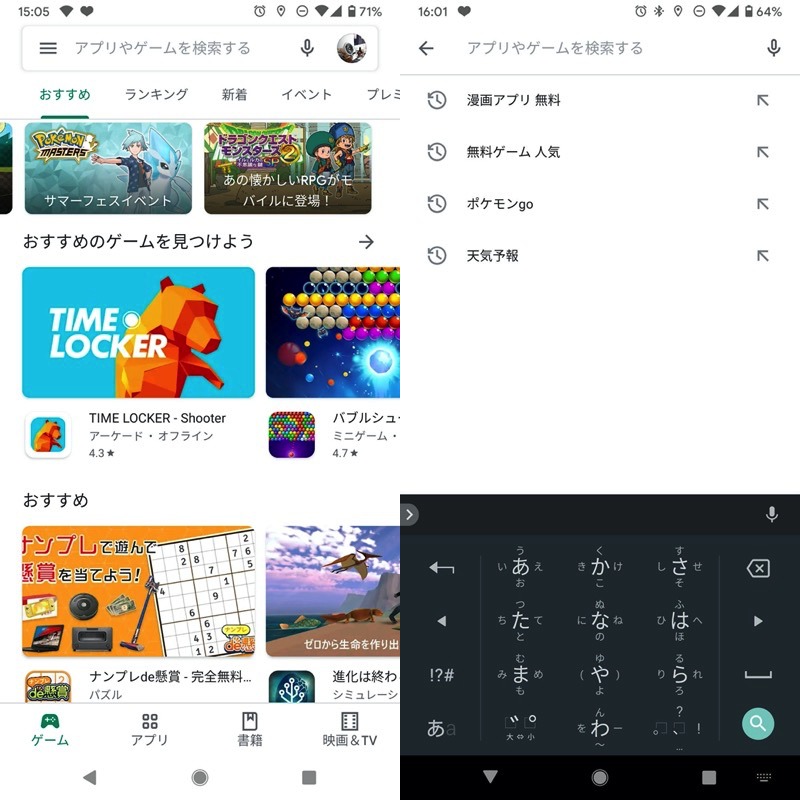Open the hamburger drawer menu
This screenshot has width=800, height=800.
click(x=48, y=48)
